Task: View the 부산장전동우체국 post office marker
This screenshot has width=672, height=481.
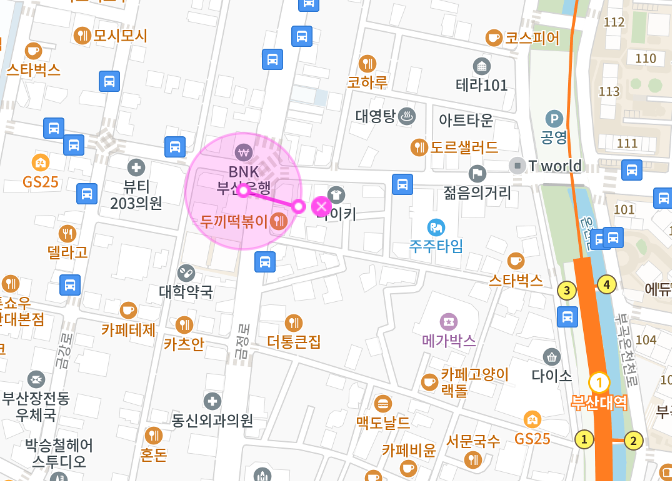Action: [36, 379]
